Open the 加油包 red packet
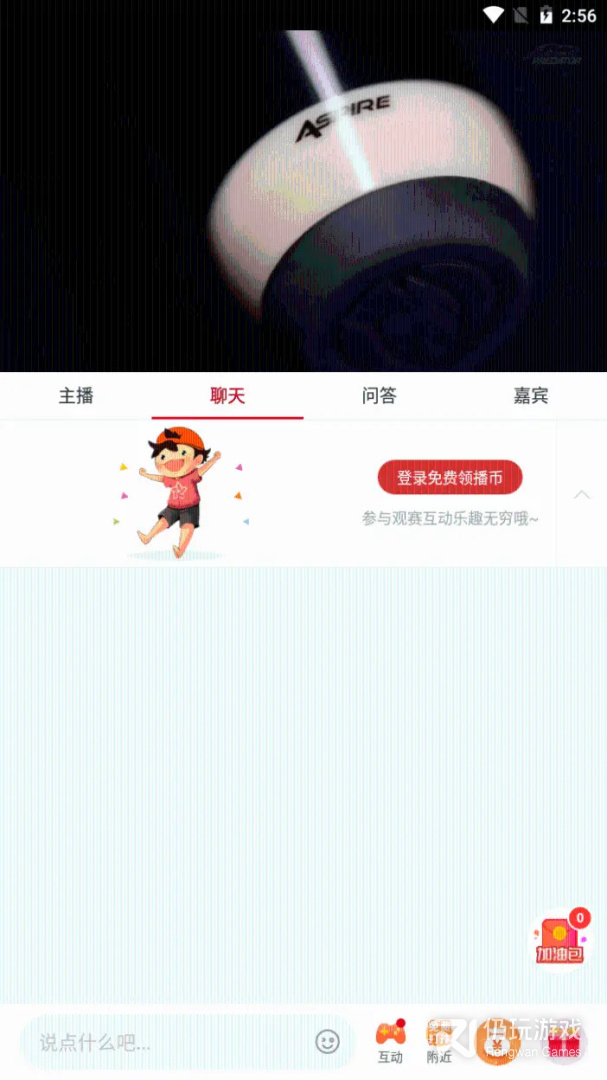 (560, 940)
